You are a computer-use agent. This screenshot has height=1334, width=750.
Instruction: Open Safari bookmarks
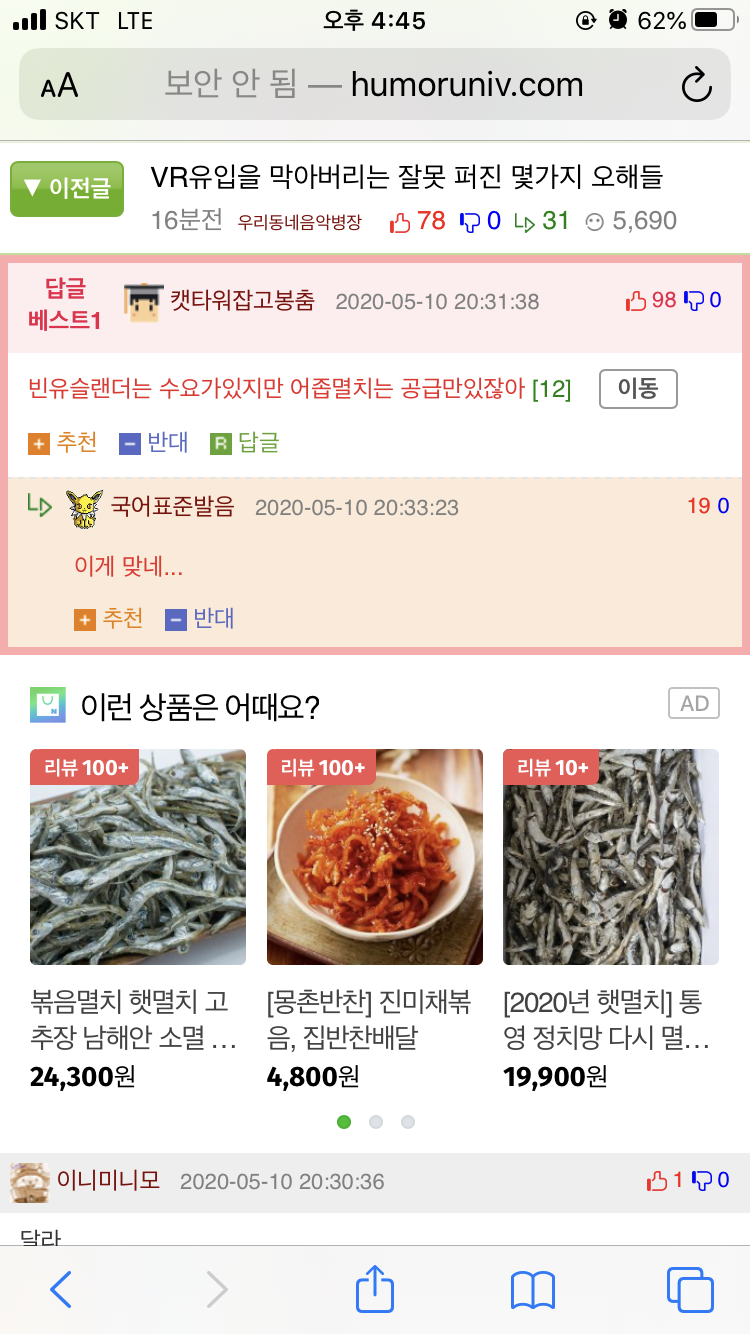[532, 1290]
